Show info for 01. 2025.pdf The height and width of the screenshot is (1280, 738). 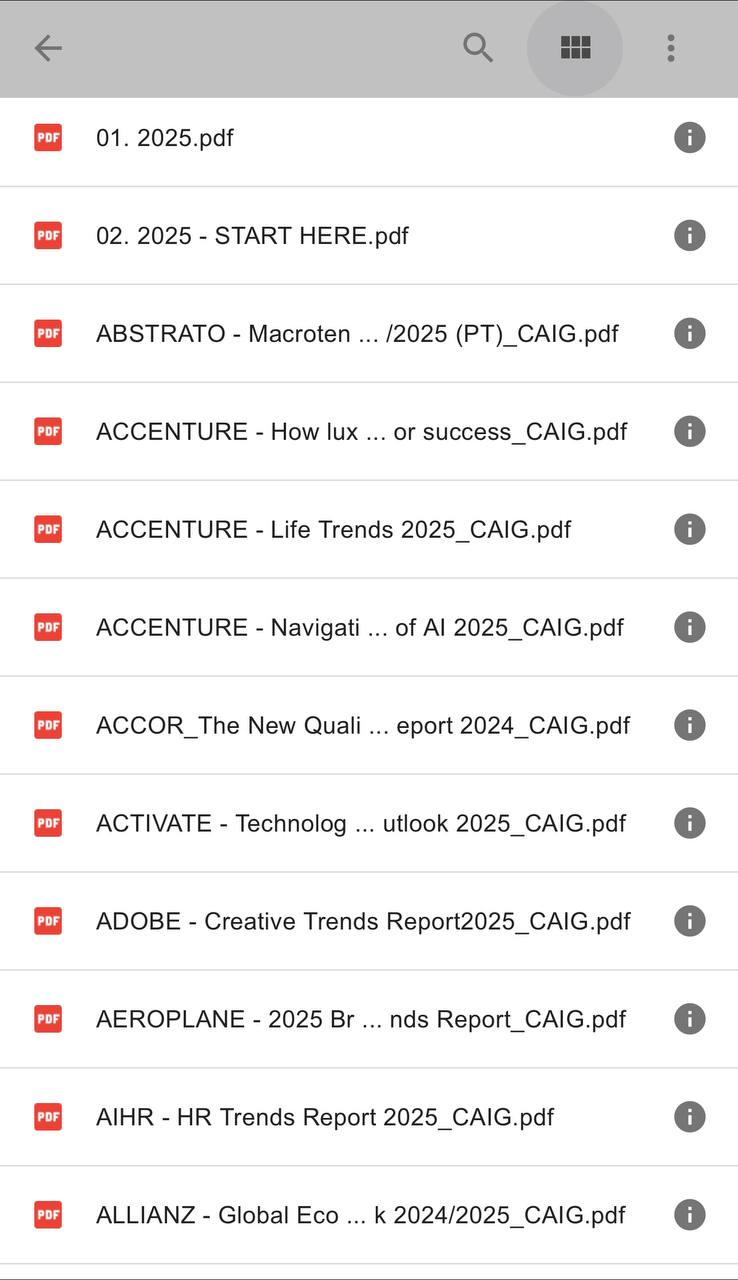point(689,138)
